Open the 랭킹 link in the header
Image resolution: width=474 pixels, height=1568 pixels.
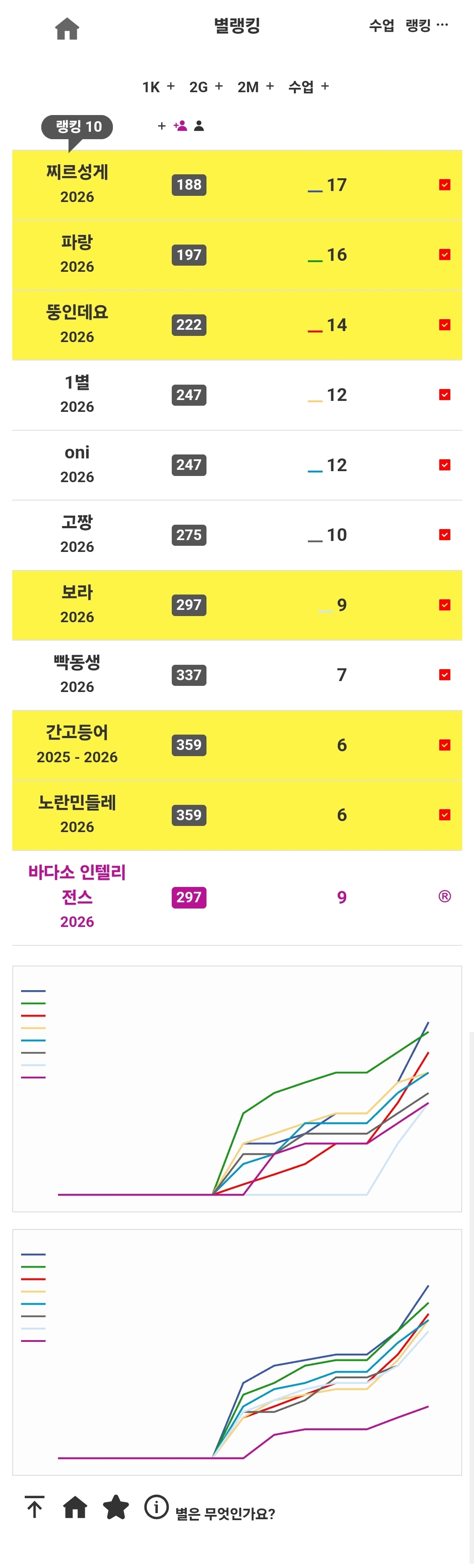418,25
